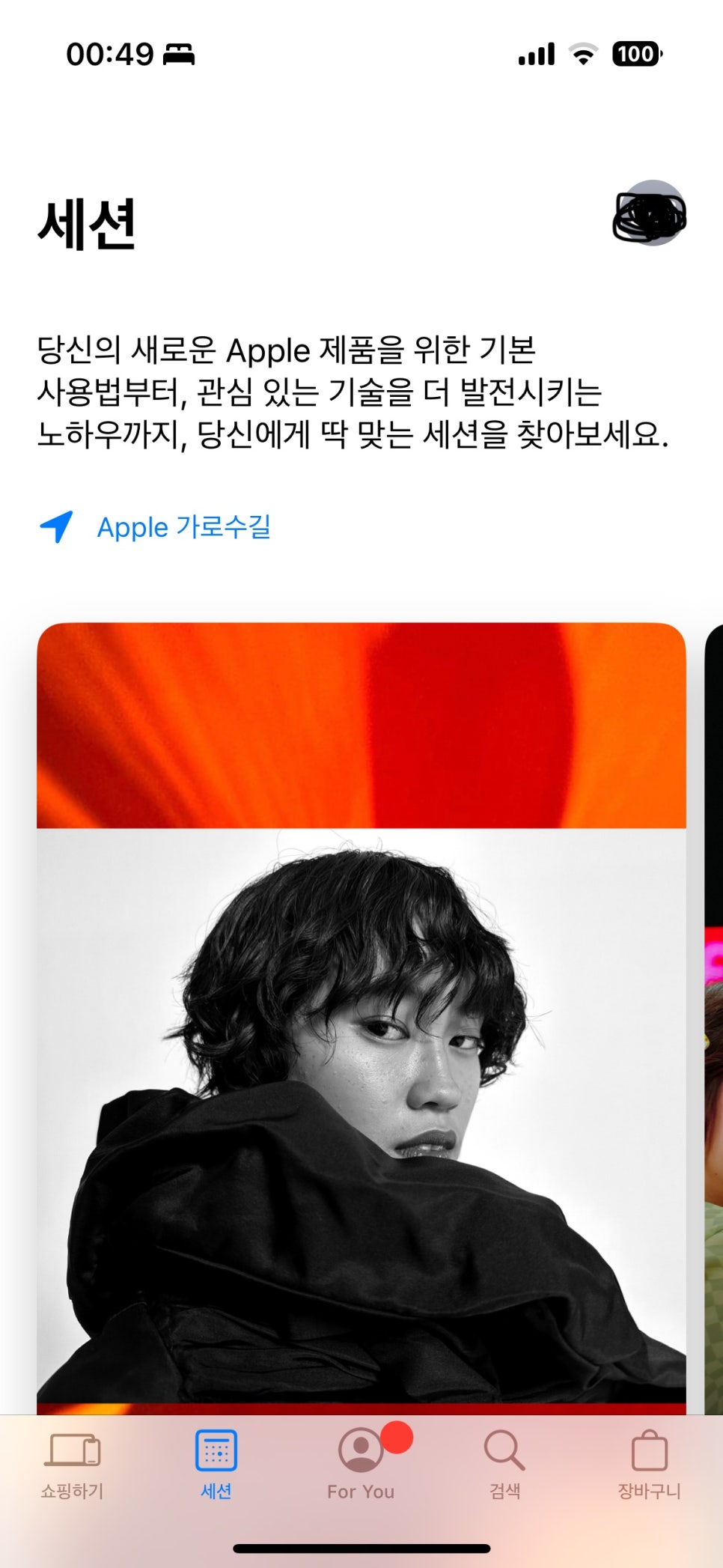
Task: Open the 검색 tab
Action: coord(505,1465)
